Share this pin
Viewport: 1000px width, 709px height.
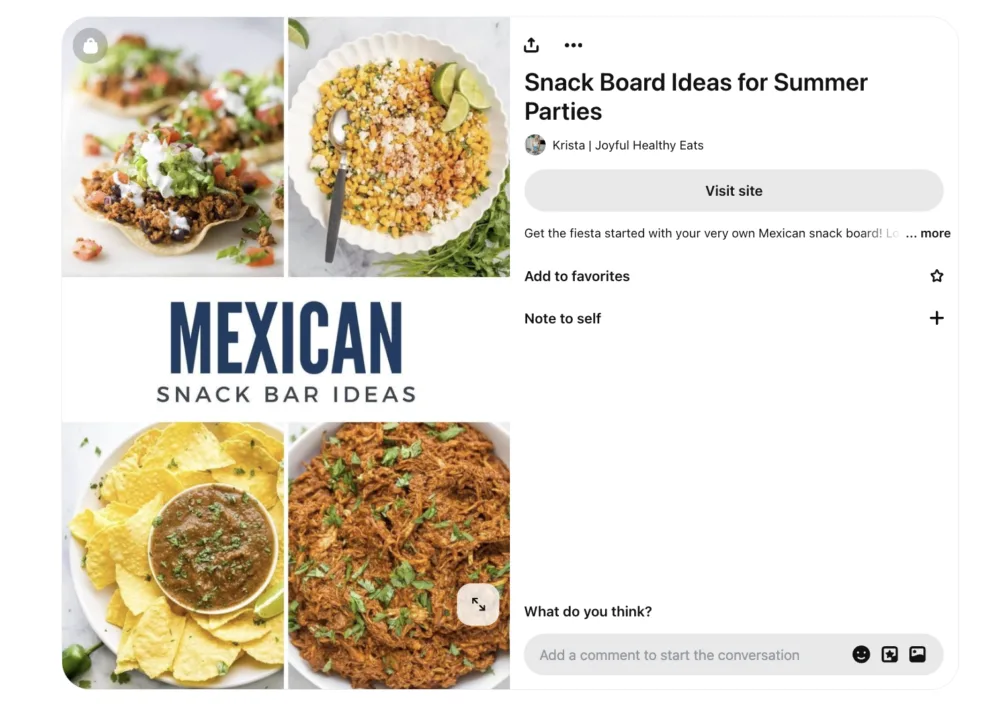tap(531, 45)
